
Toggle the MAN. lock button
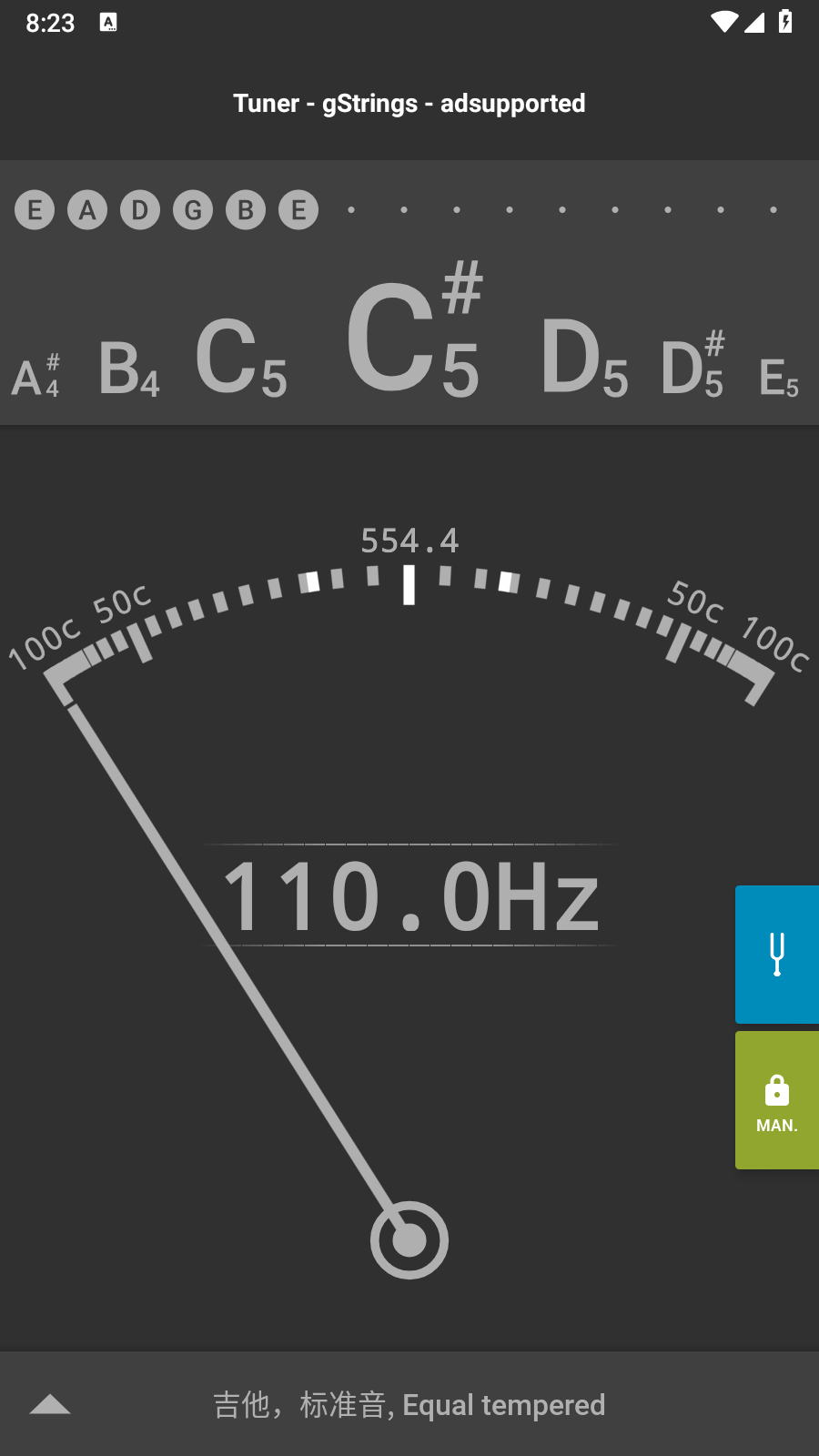coord(777,1100)
